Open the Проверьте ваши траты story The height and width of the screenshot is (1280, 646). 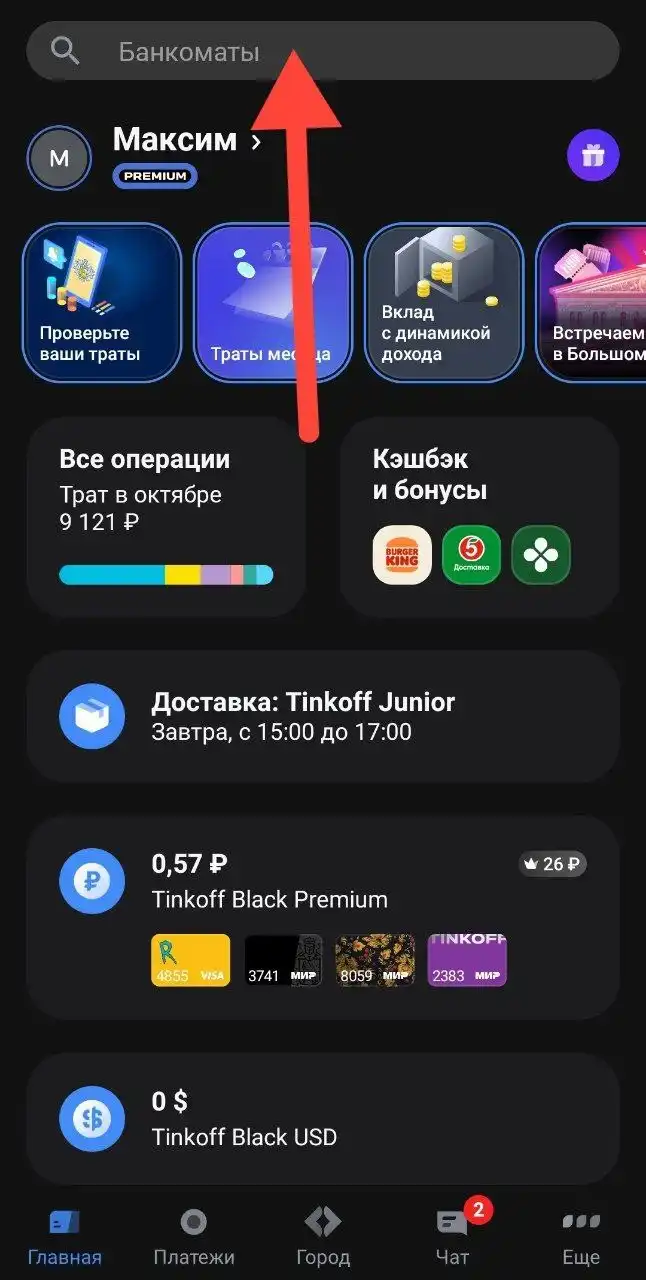pyautogui.click(x=102, y=302)
